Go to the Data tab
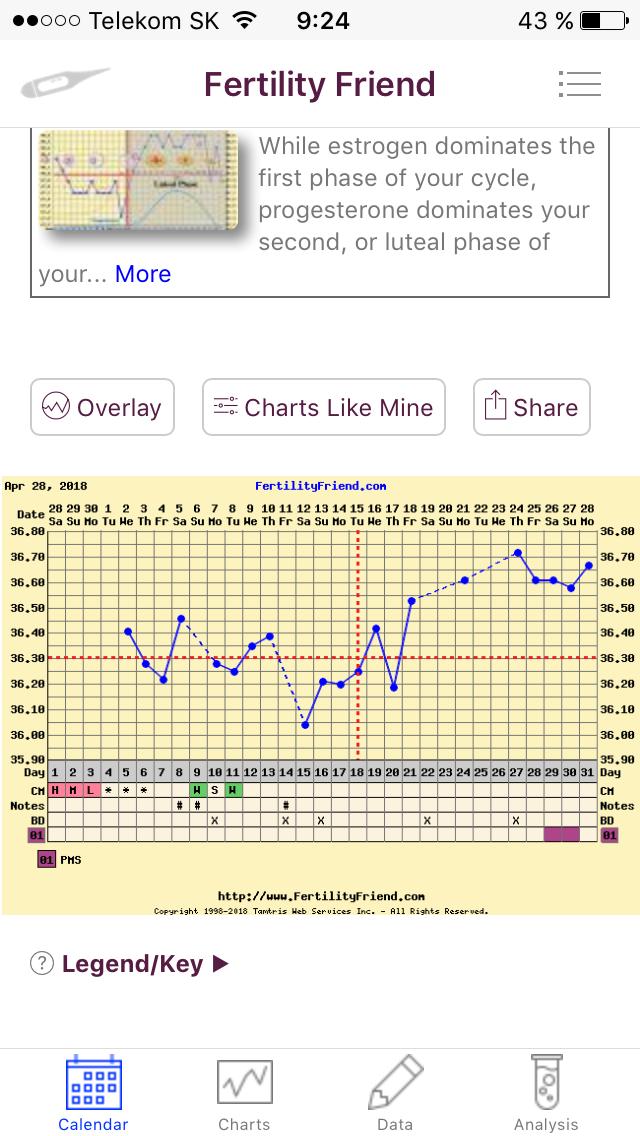This screenshot has height=1136, width=640. 395,1094
